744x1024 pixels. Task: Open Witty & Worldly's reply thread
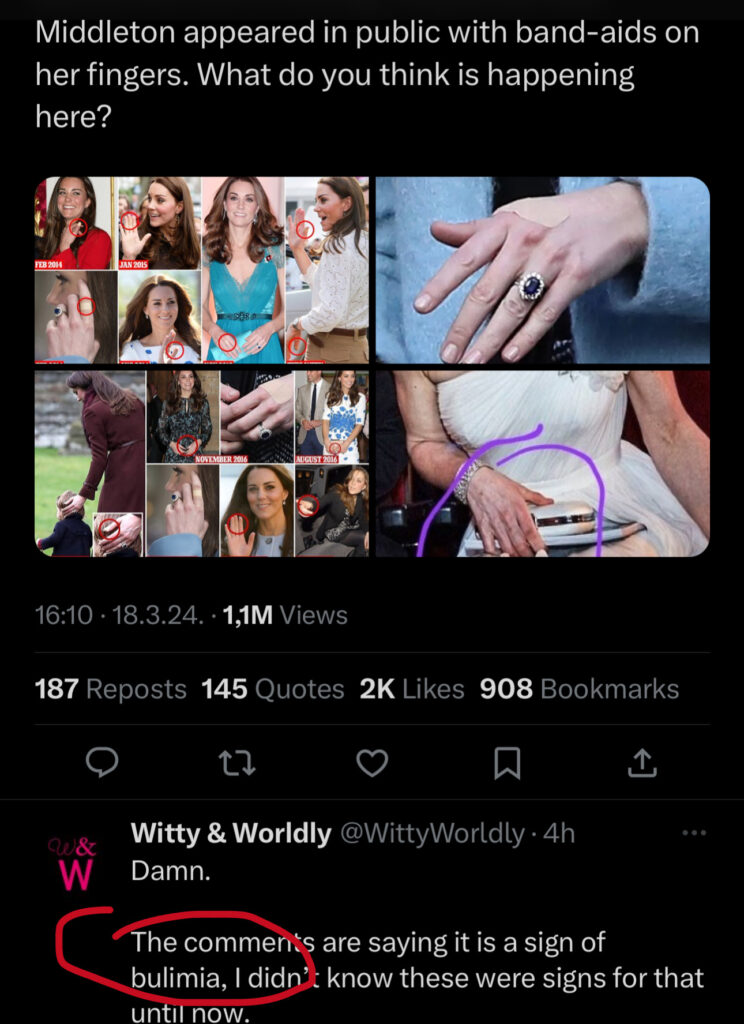click(400, 960)
